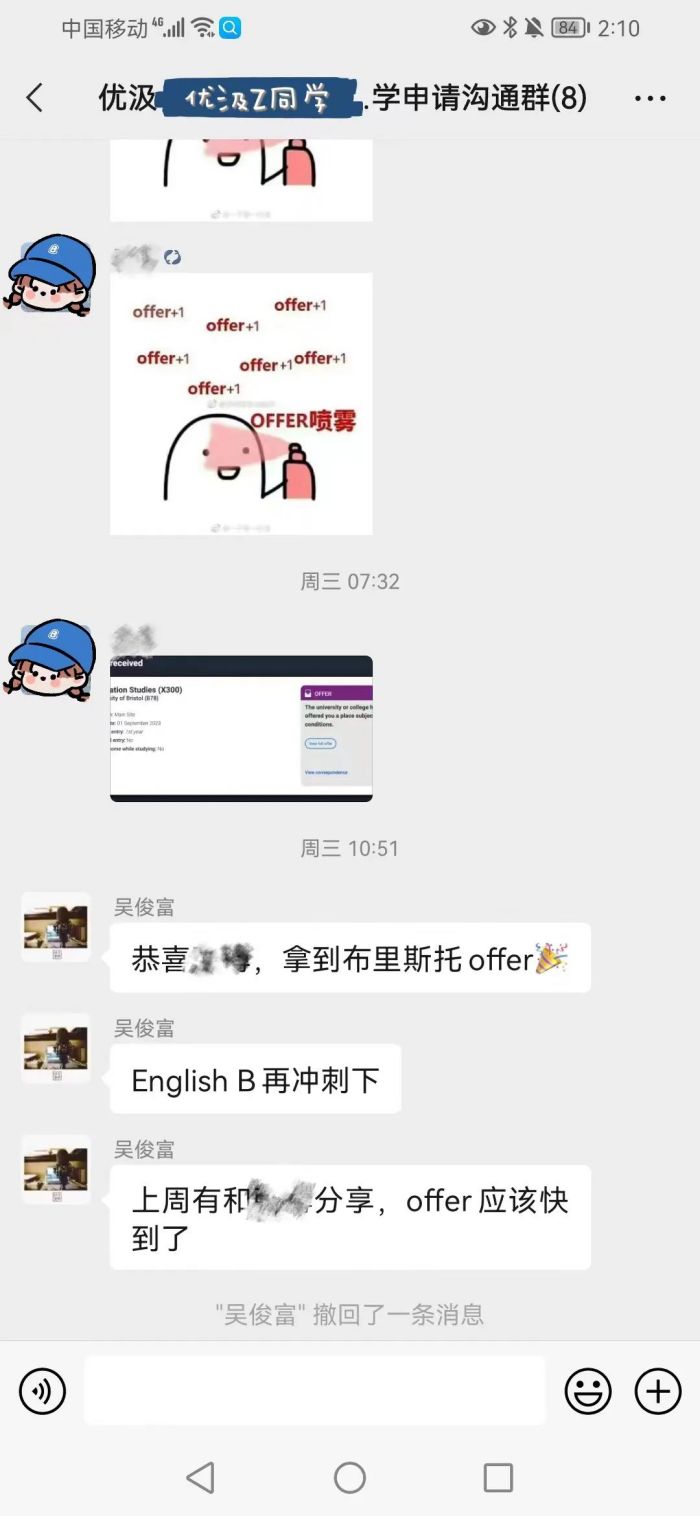
Task: Go back from the group chat
Action: [35, 98]
